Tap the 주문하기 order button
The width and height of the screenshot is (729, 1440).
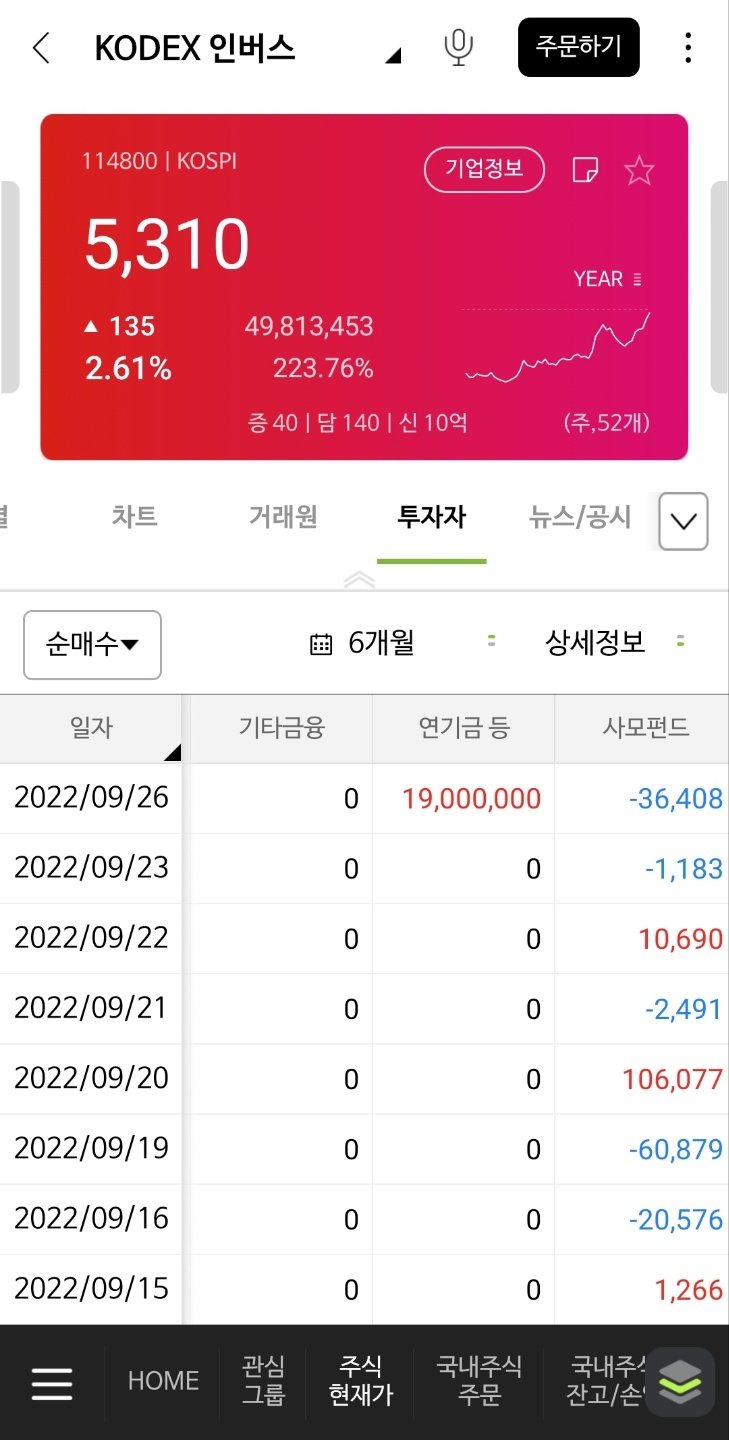coord(578,47)
